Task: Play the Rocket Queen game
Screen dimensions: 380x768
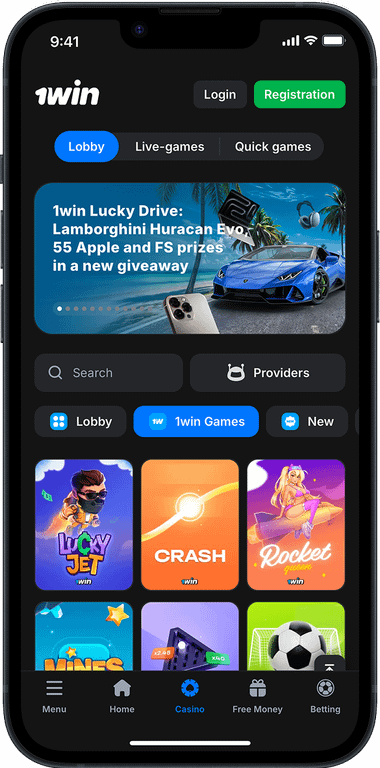Action: click(x=296, y=525)
